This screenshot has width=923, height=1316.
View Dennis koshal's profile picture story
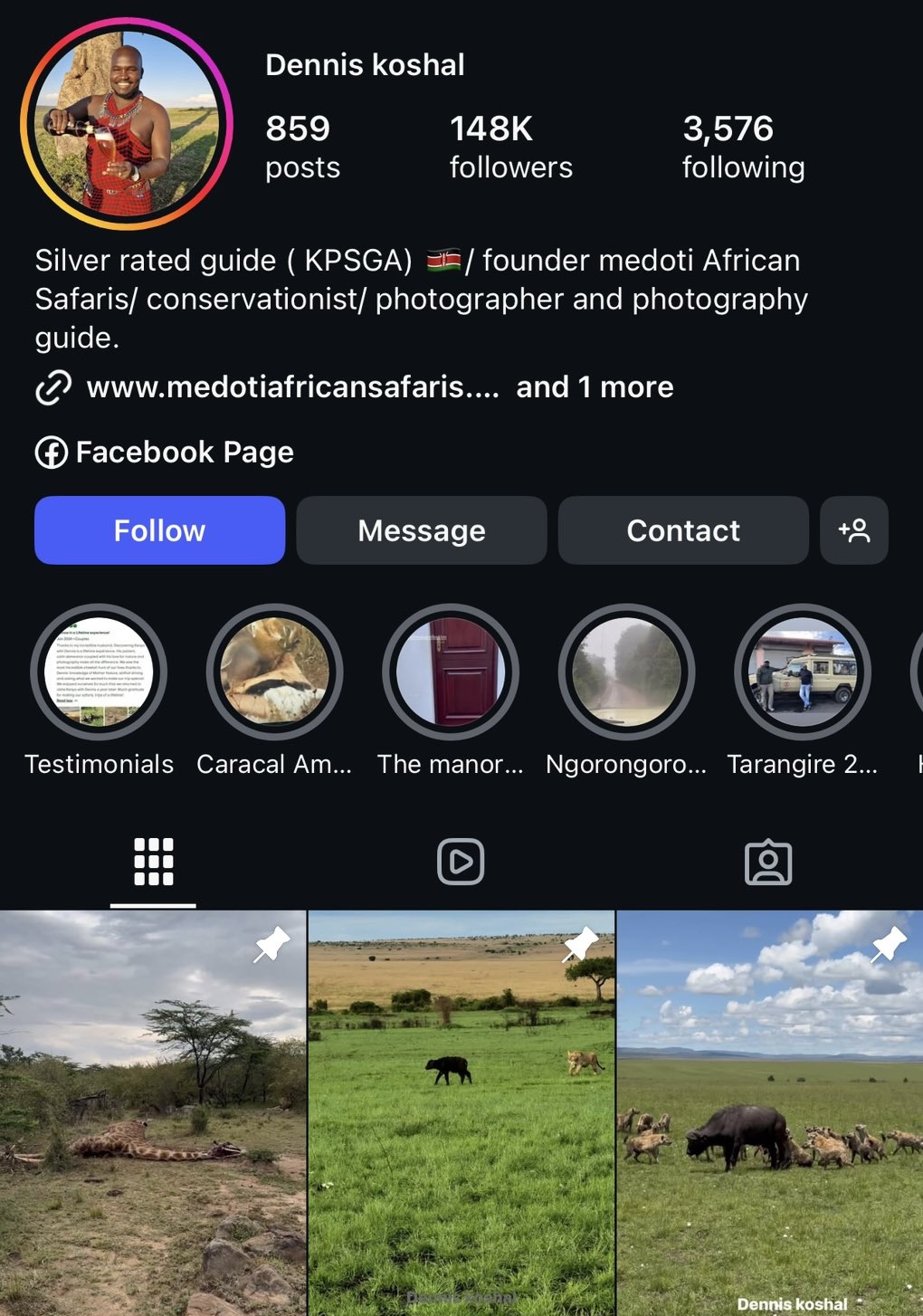pyautogui.click(x=127, y=124)
